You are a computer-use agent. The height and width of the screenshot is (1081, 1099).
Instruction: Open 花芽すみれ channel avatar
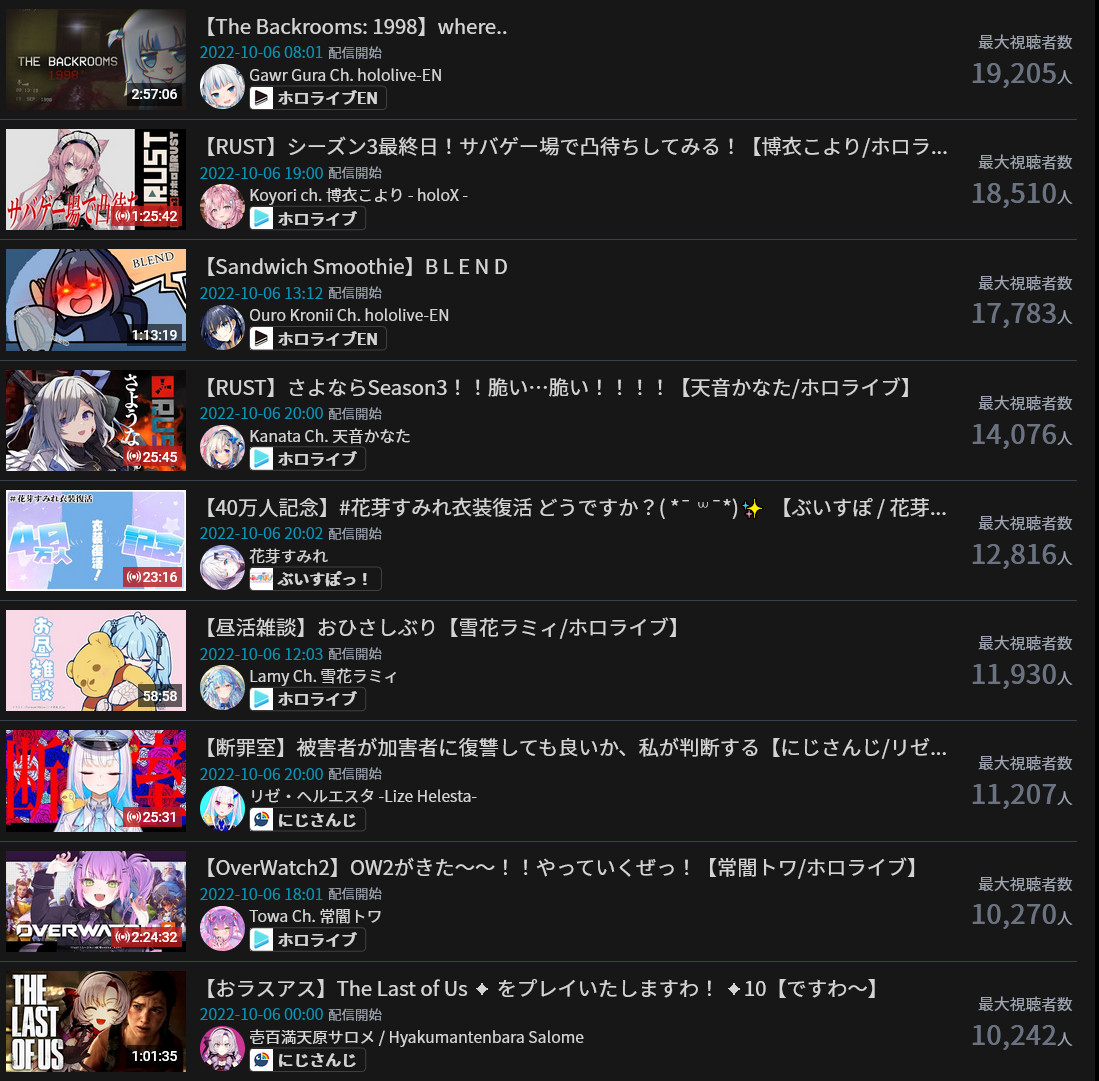click(x=222, y=568)
